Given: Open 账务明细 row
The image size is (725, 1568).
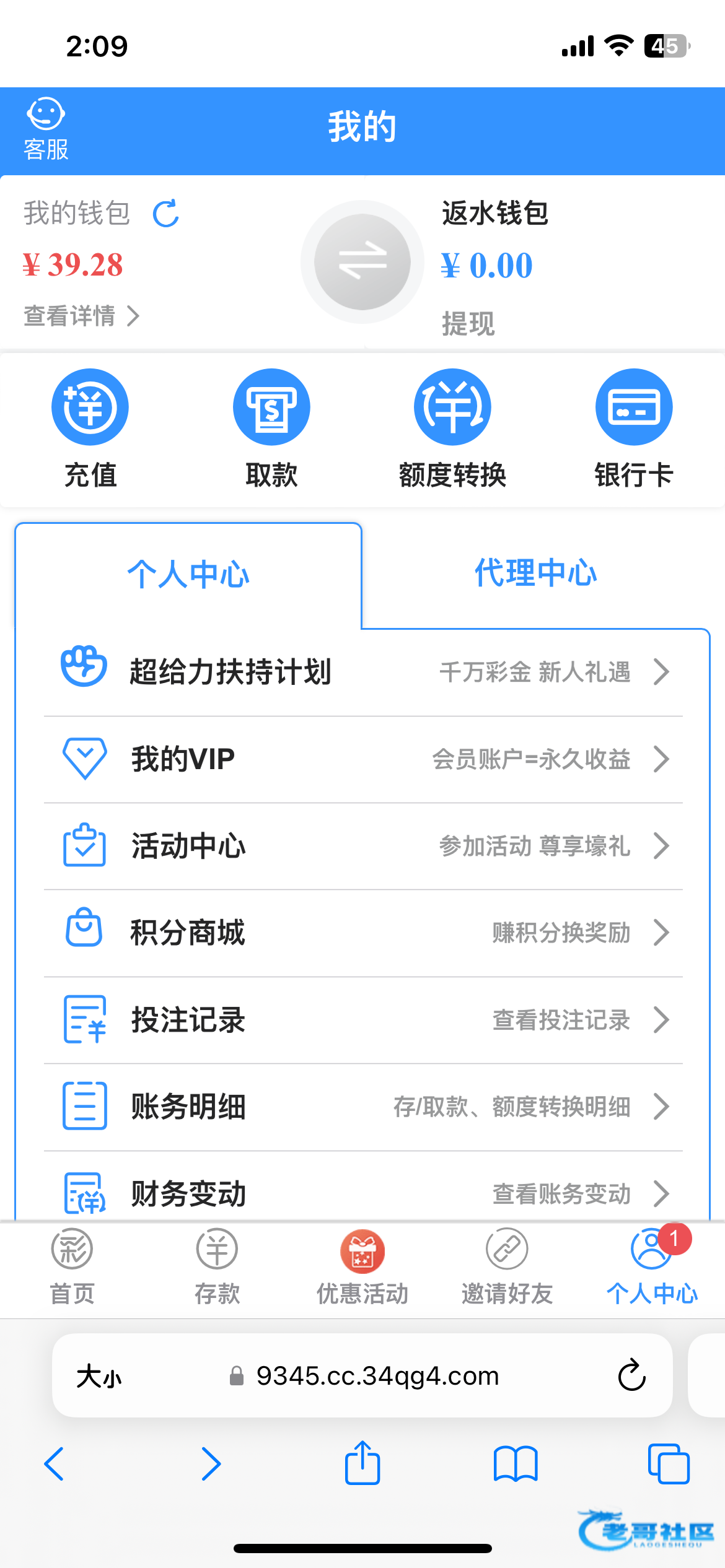Looking at the screenshot, I should point(363,1107).
